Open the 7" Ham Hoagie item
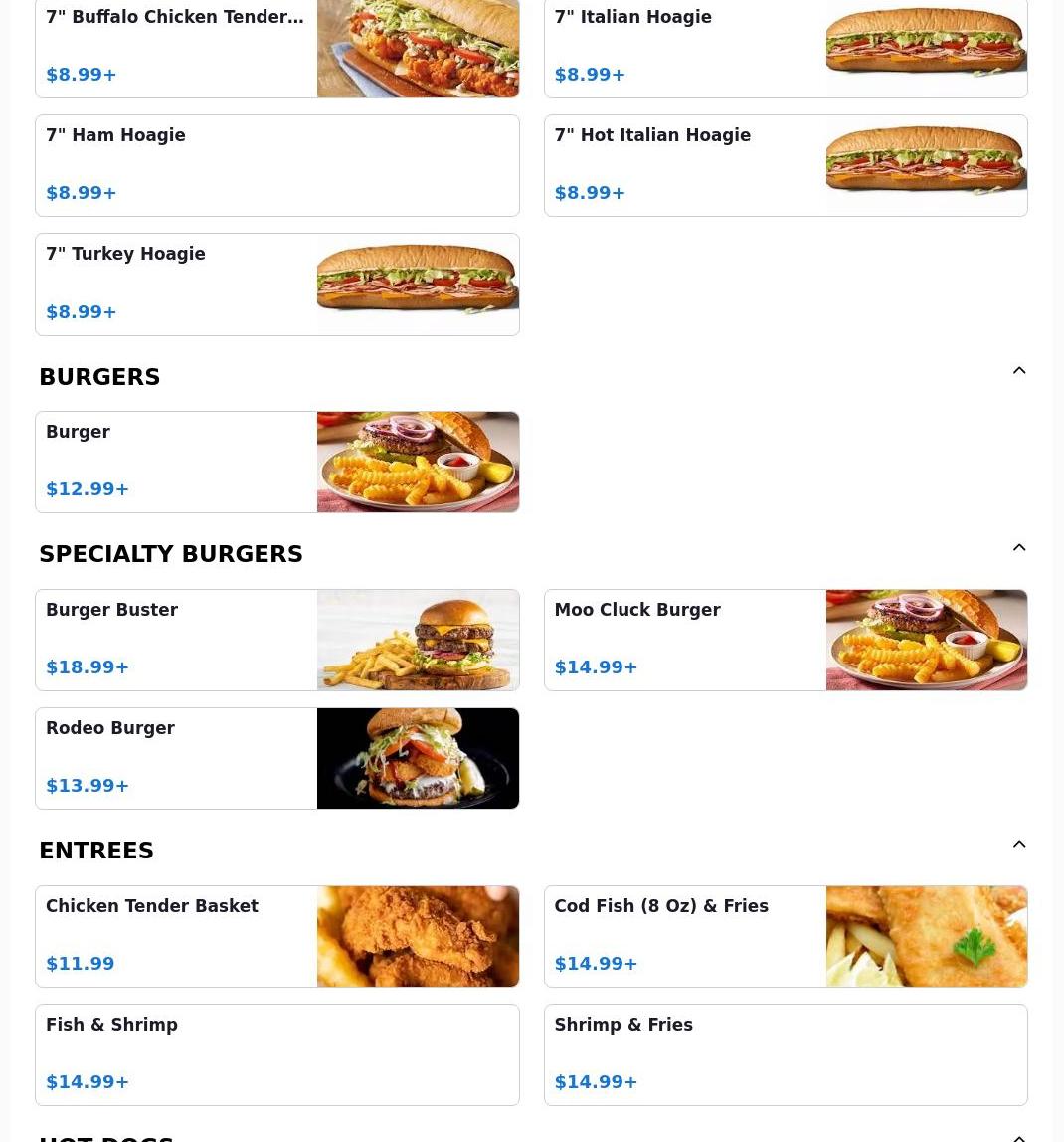The image size is (1064, 1142). tap(276, 165)
